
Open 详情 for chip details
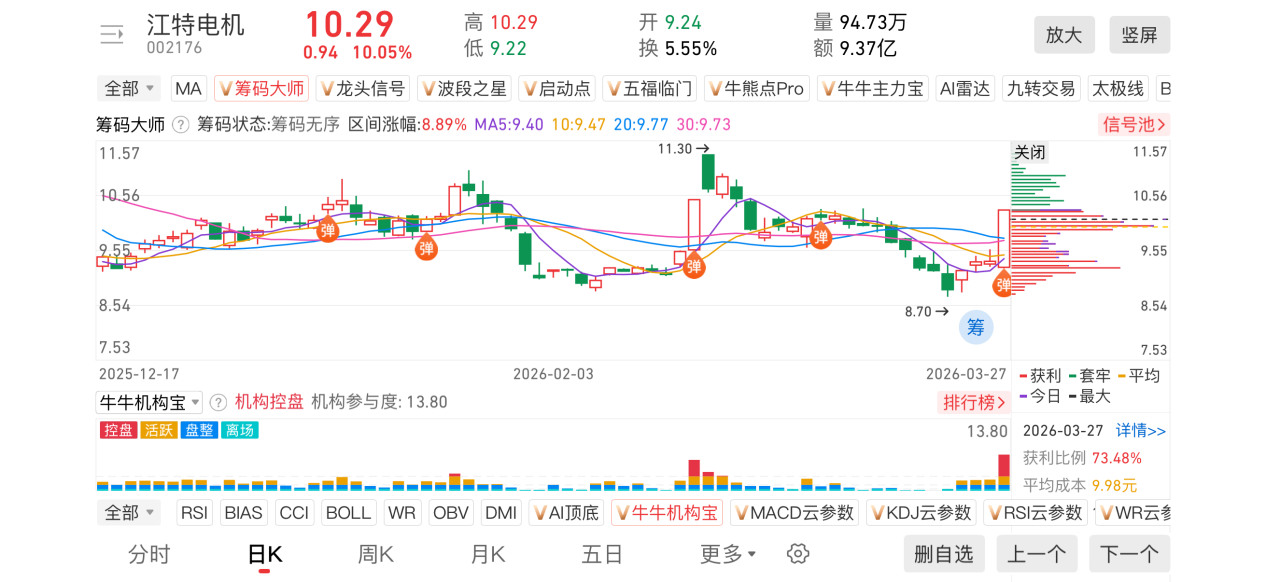pos(1141,431)
